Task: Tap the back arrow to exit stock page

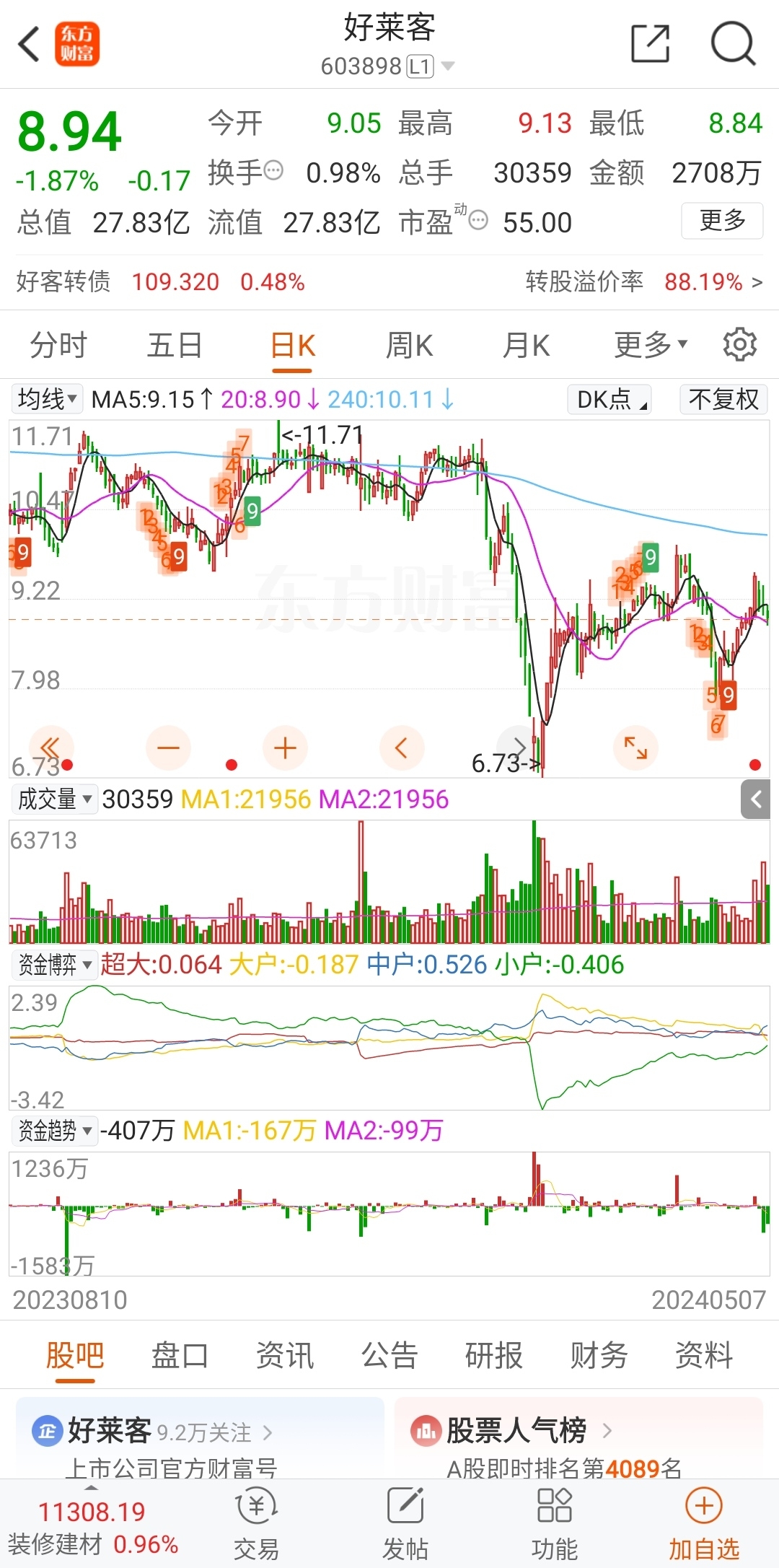Action: [29, 44]
